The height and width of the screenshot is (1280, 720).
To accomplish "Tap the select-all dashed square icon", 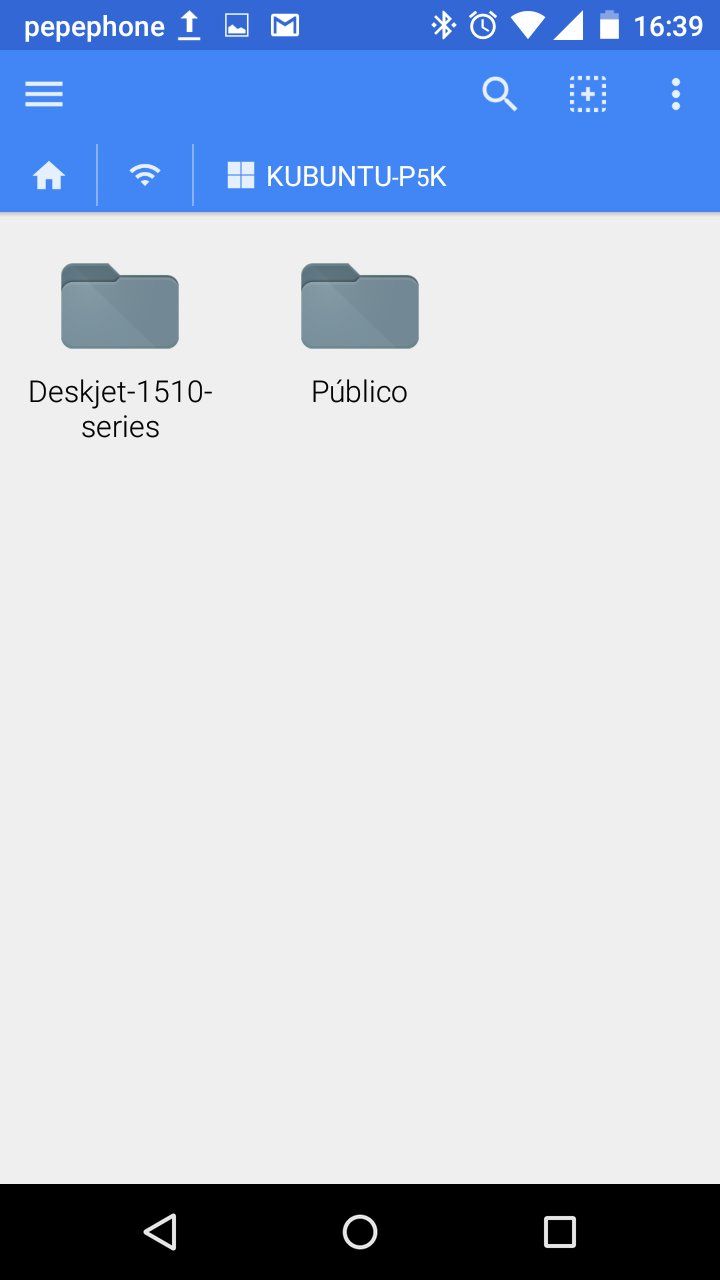I will [588, 94].
